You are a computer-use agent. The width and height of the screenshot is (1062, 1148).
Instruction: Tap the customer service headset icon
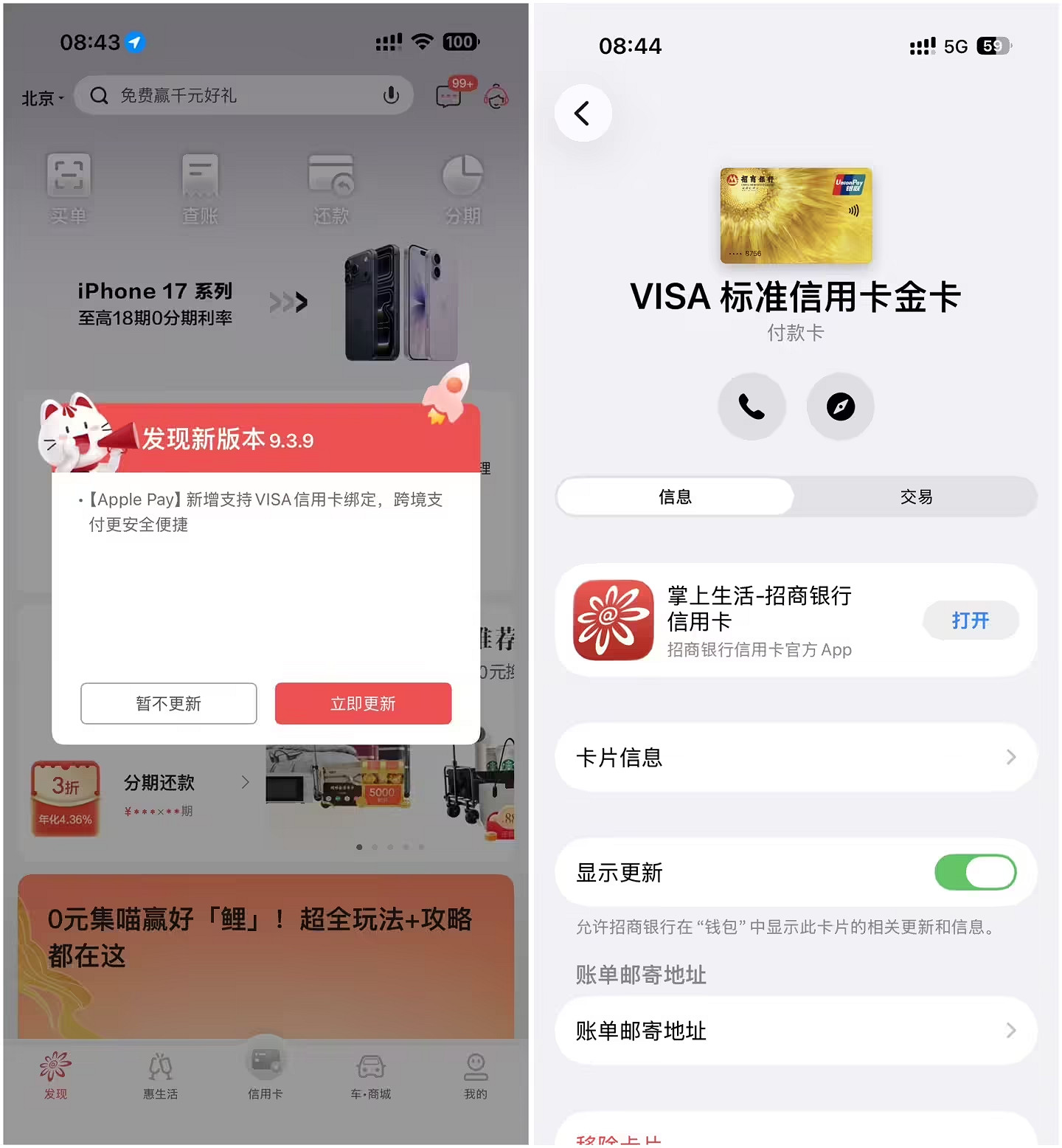click(x=497, y=96)
